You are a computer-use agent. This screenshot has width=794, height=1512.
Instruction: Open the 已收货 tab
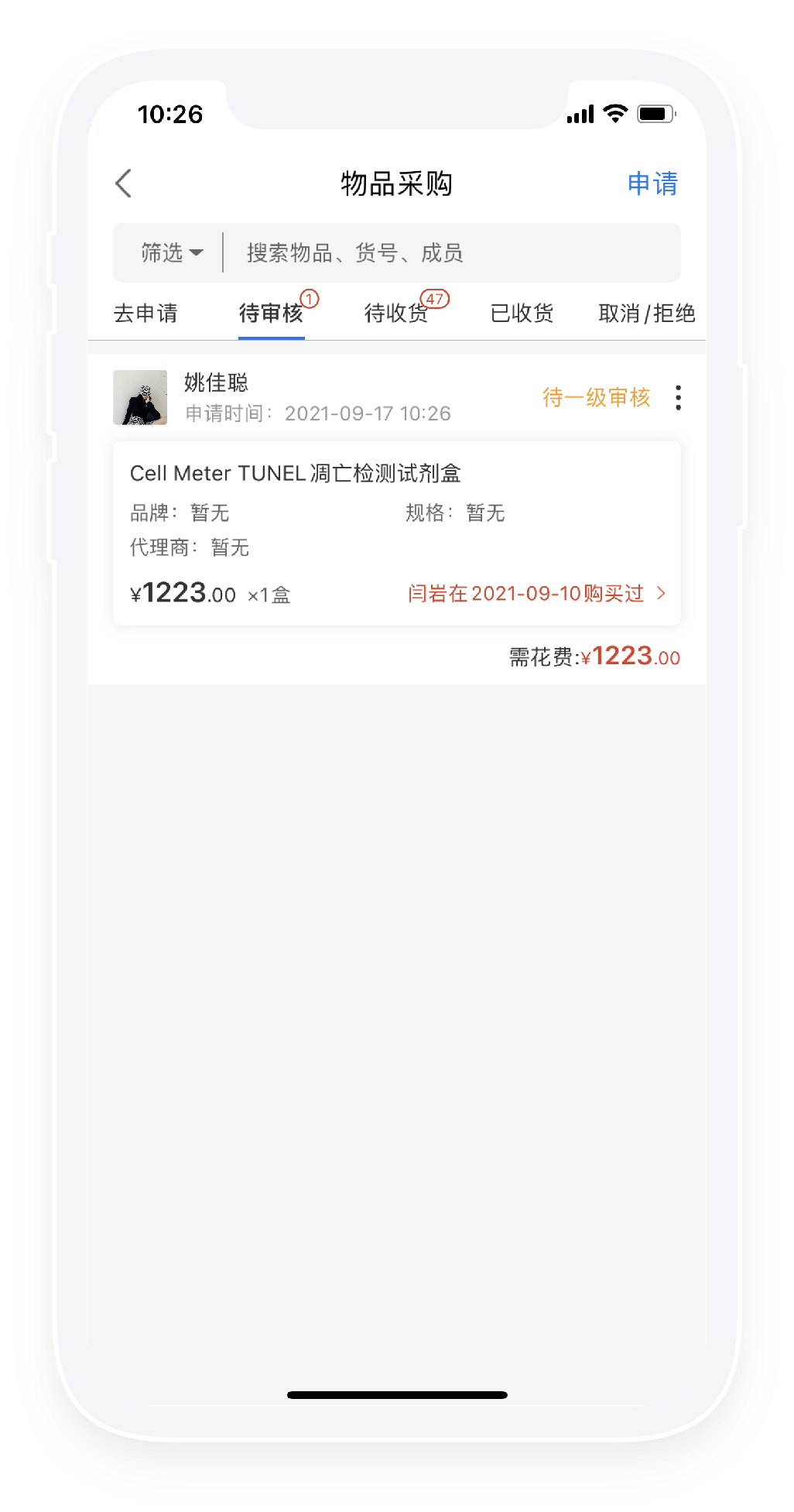522,314
